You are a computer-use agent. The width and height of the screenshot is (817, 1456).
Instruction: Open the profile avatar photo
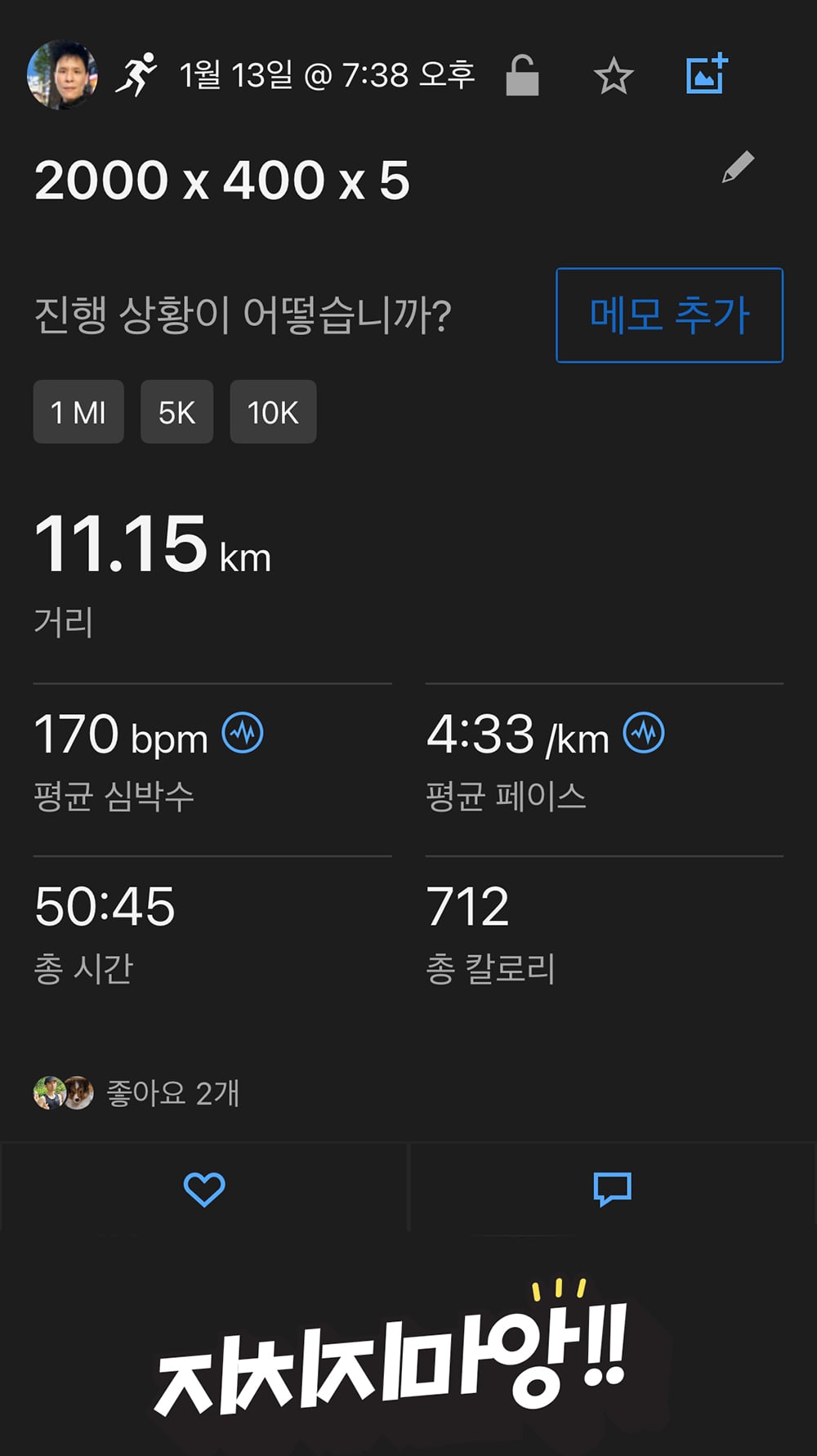coord(62,75)
